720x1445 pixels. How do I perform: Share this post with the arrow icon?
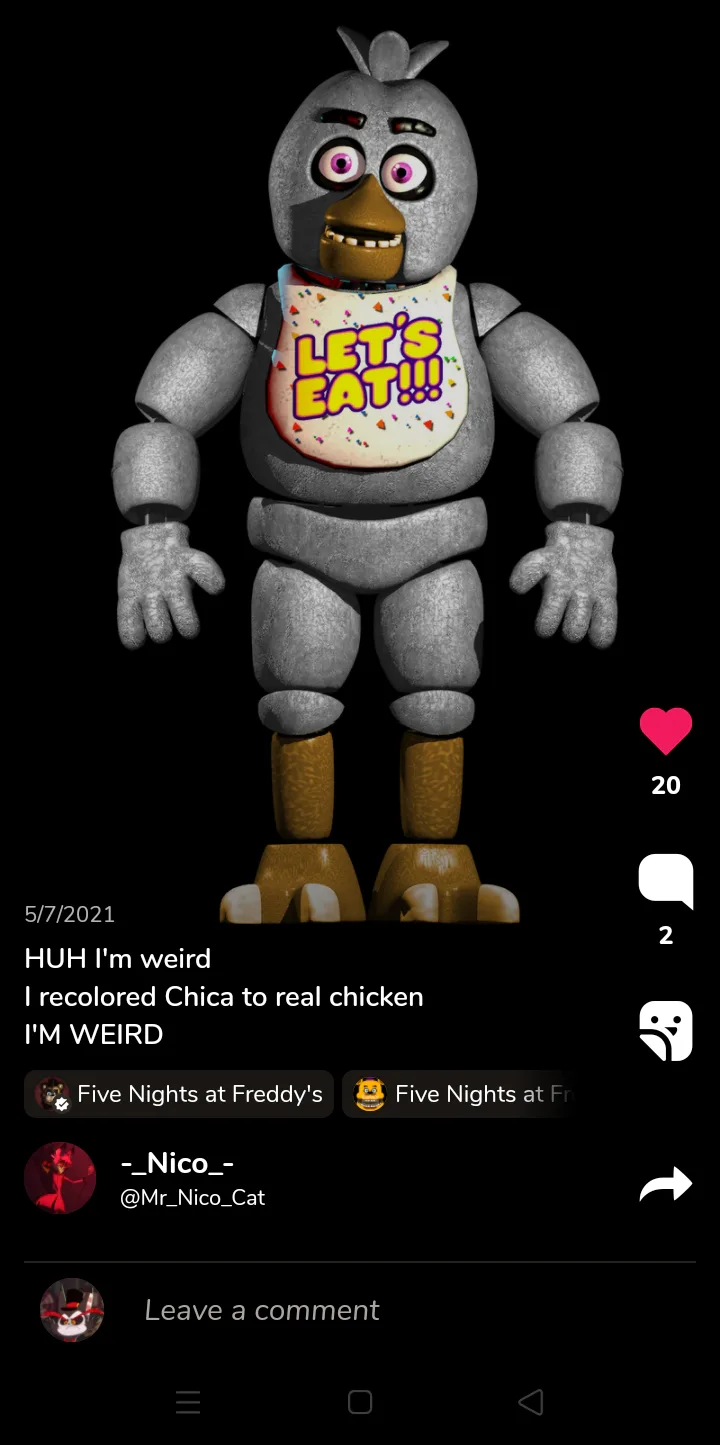(x=666, y=1183)
